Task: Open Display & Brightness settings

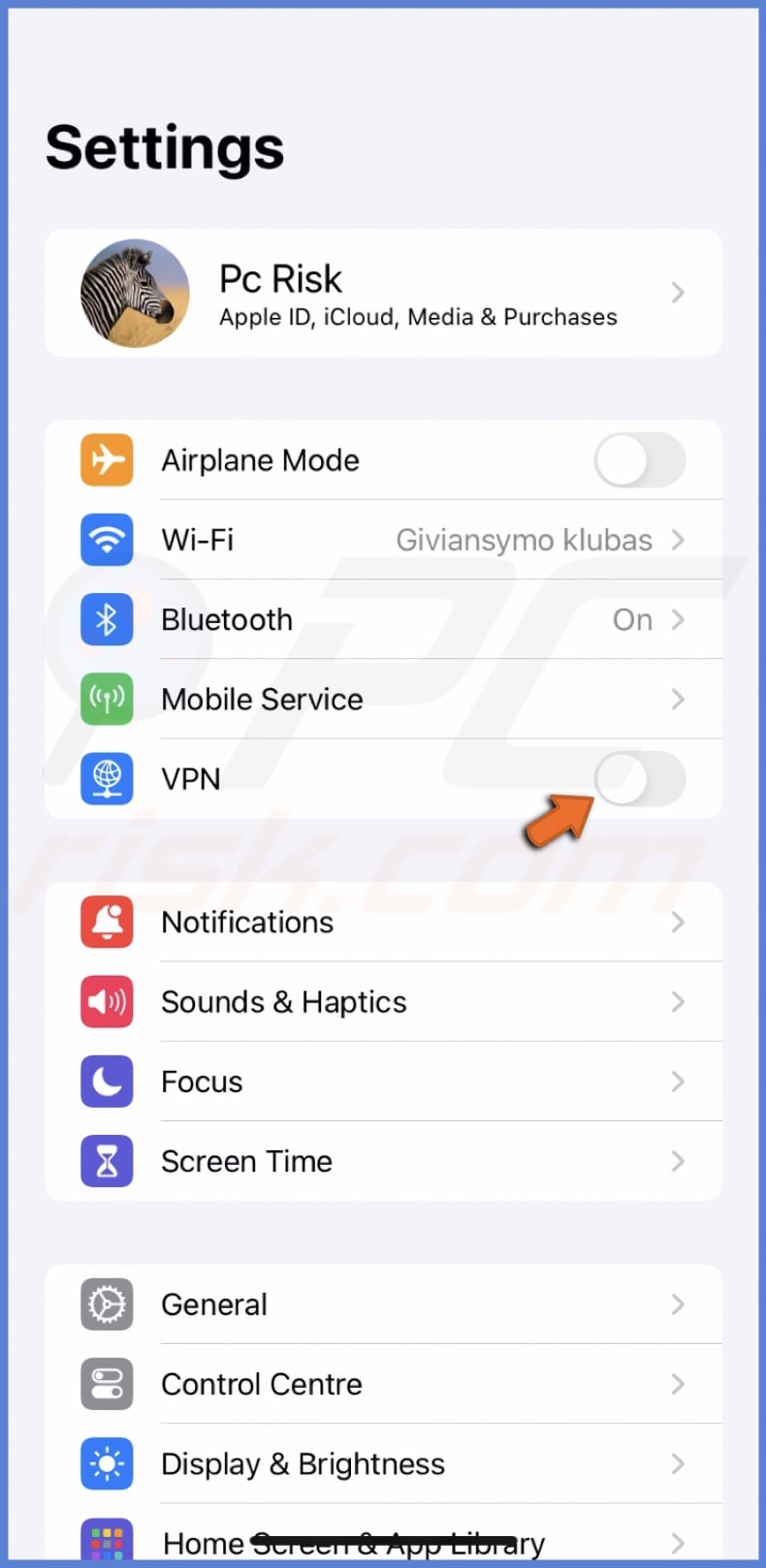Action: click(388, 1463)
